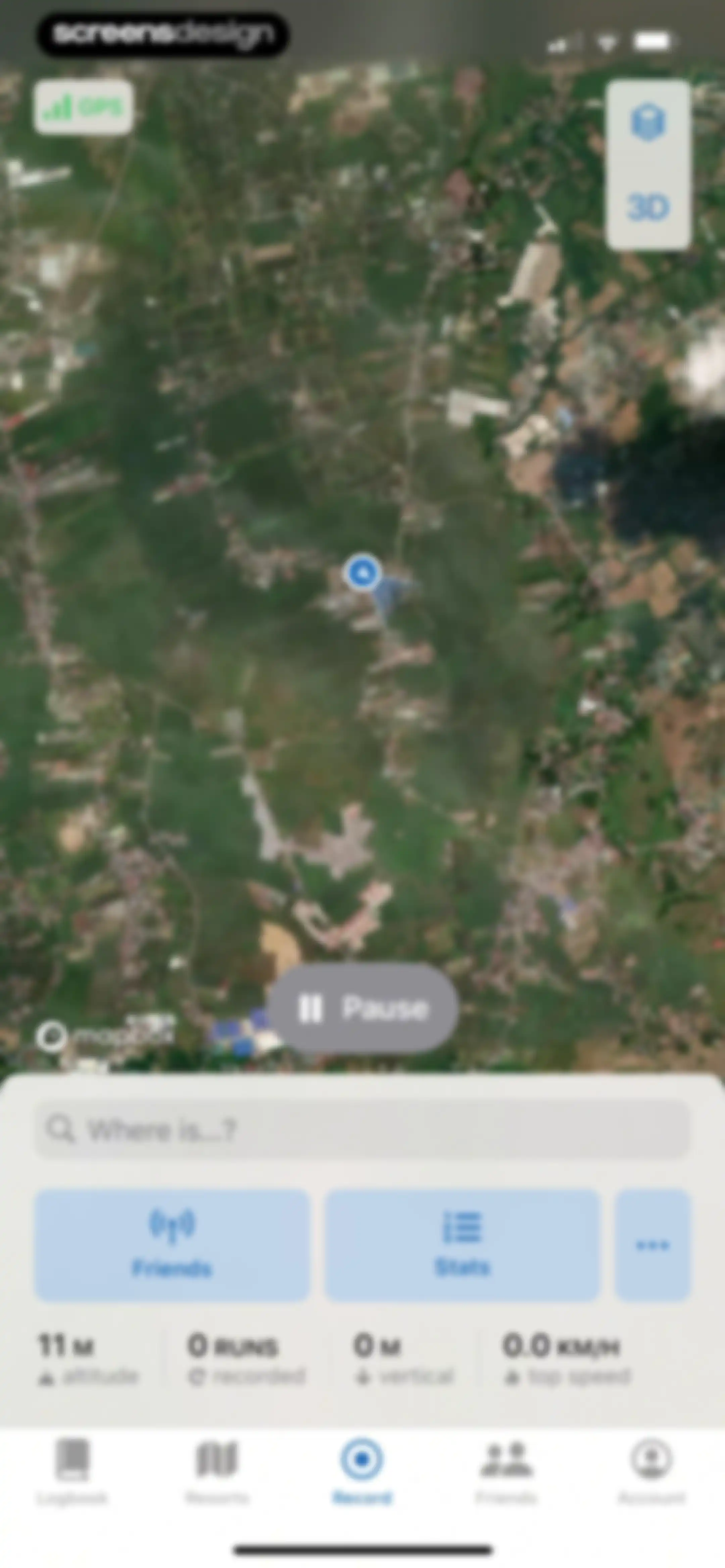The width and height of the screenshot is (725, 1568).
Task: Tap the GPS signal indicator
Action: click(x=83, y=107)
